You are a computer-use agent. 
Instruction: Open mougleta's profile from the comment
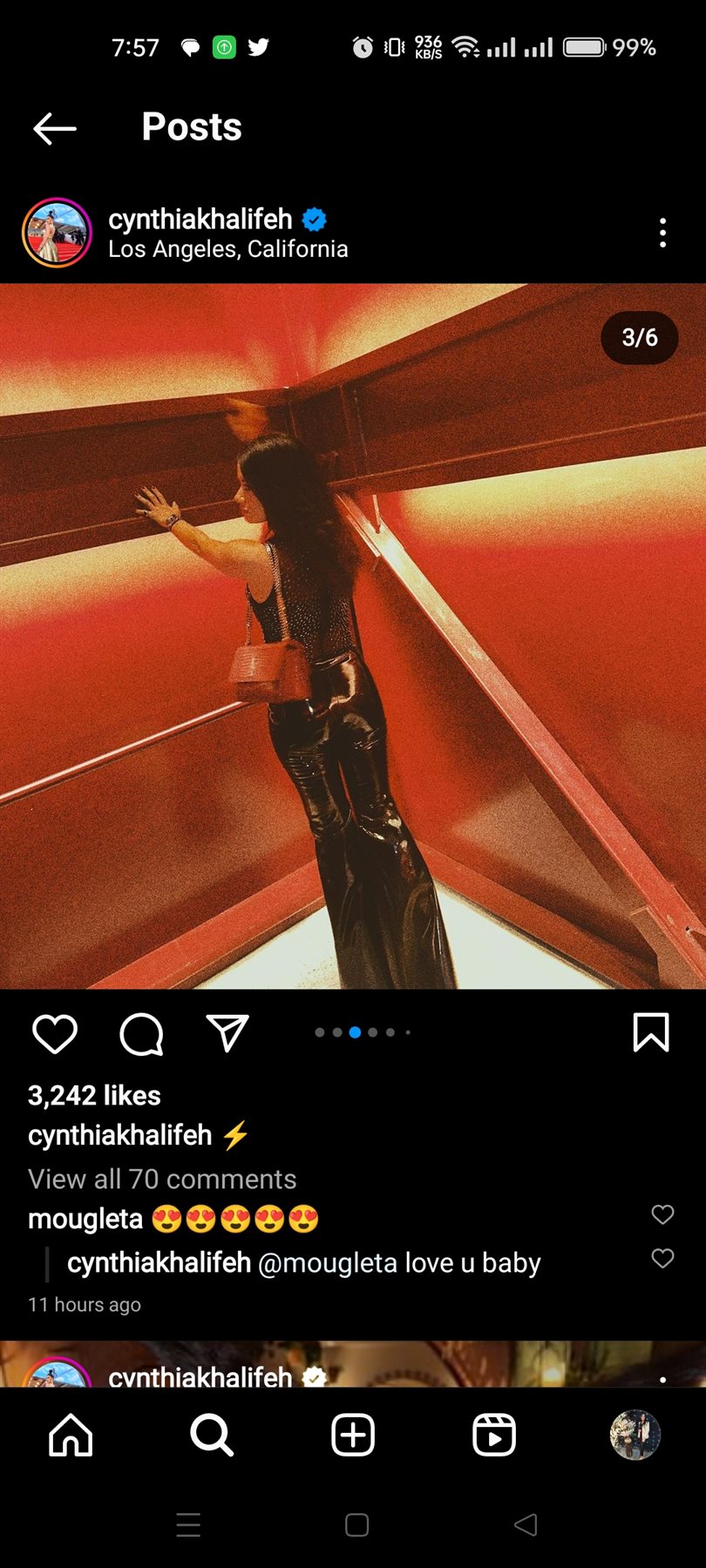pos(85,1219)
